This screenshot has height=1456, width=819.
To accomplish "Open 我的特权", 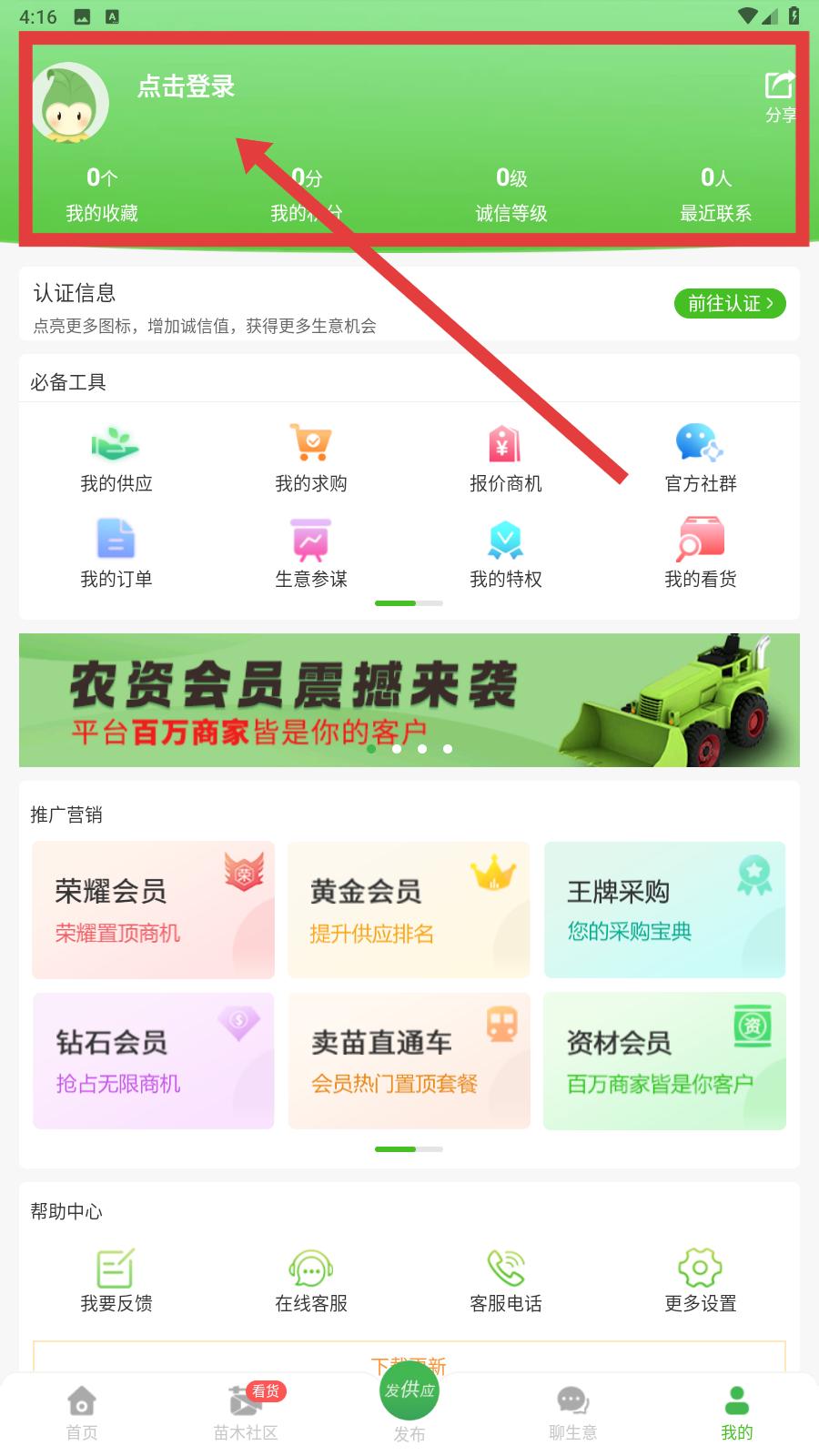I will click(505, 553).
